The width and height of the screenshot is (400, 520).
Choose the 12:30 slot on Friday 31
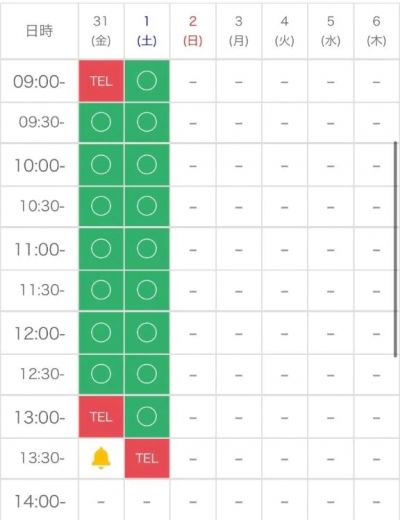101,374
